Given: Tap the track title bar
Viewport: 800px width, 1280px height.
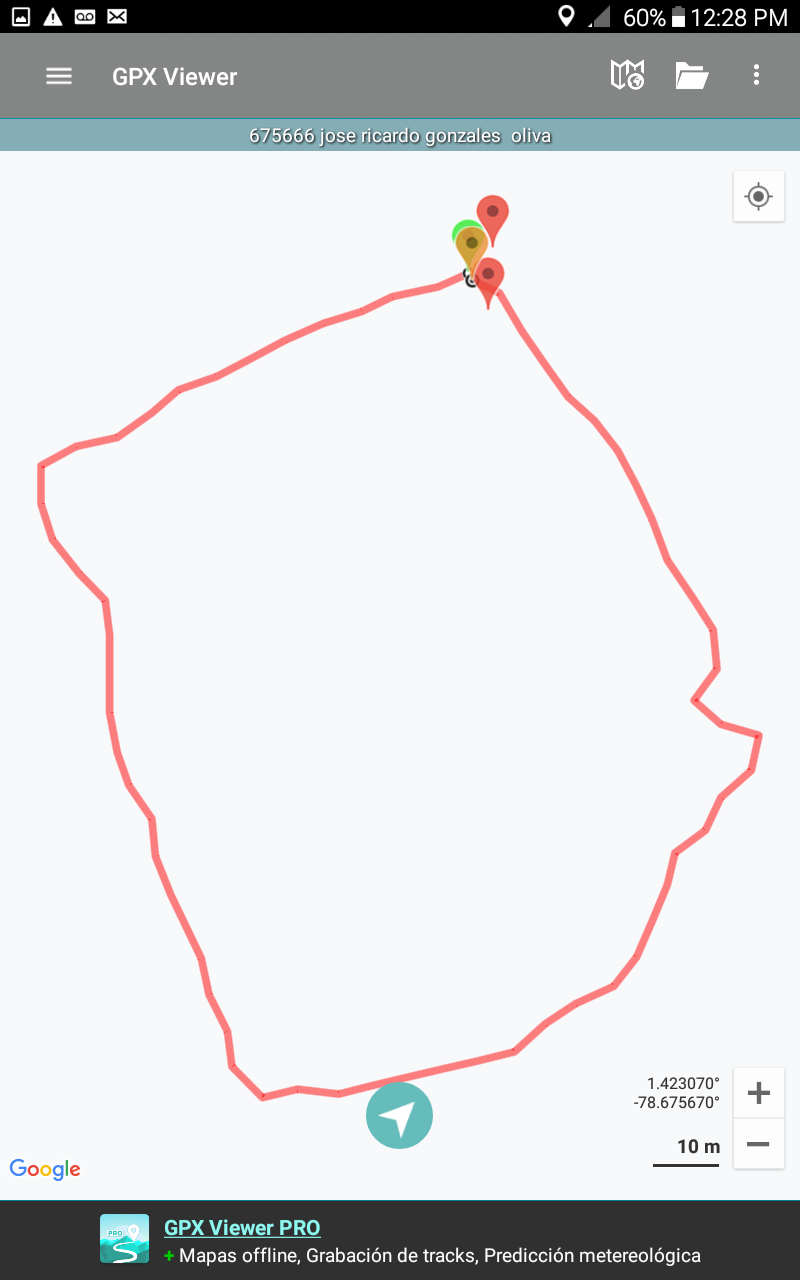Looking at the screenshot, I should click(x=400, y=136).
